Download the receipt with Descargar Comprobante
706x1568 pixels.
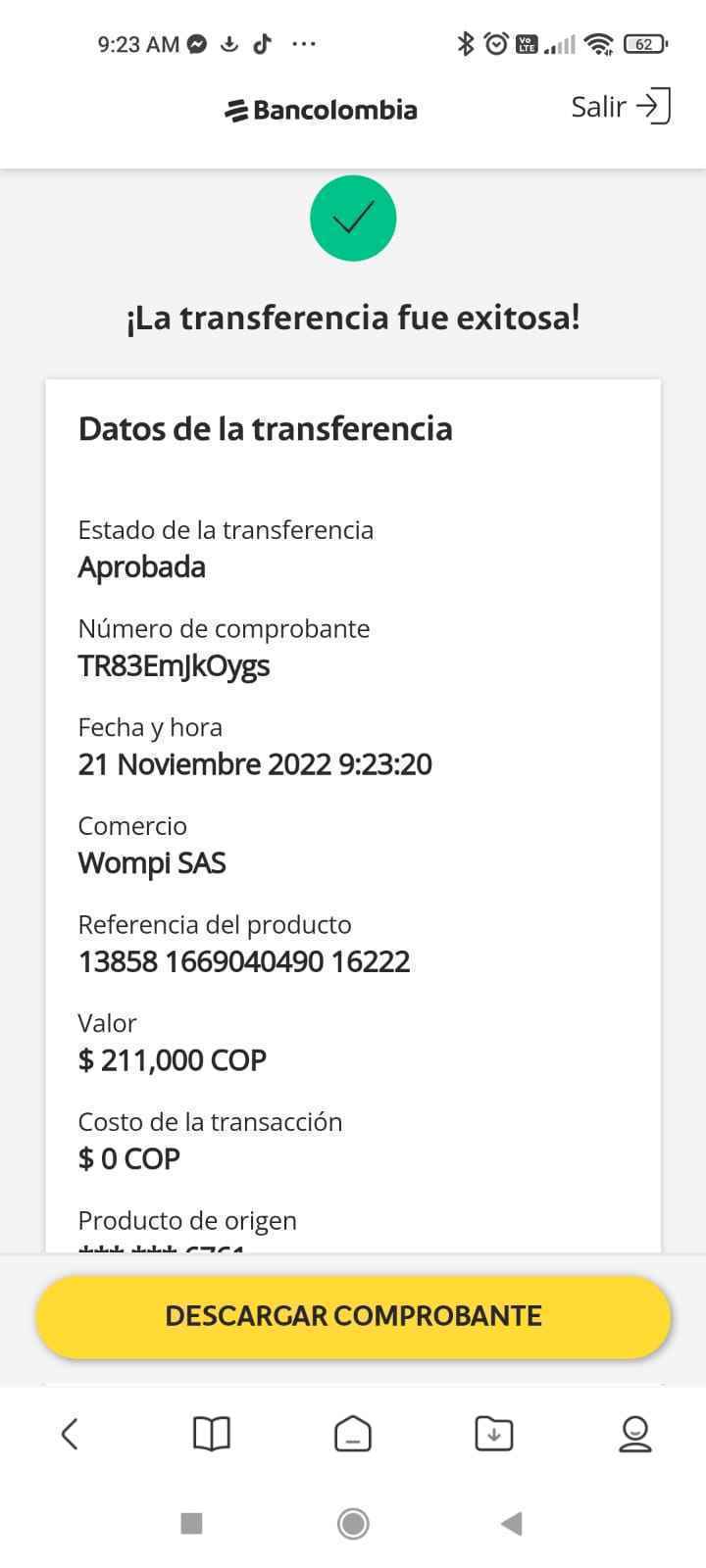click(x=353, y=1316)
